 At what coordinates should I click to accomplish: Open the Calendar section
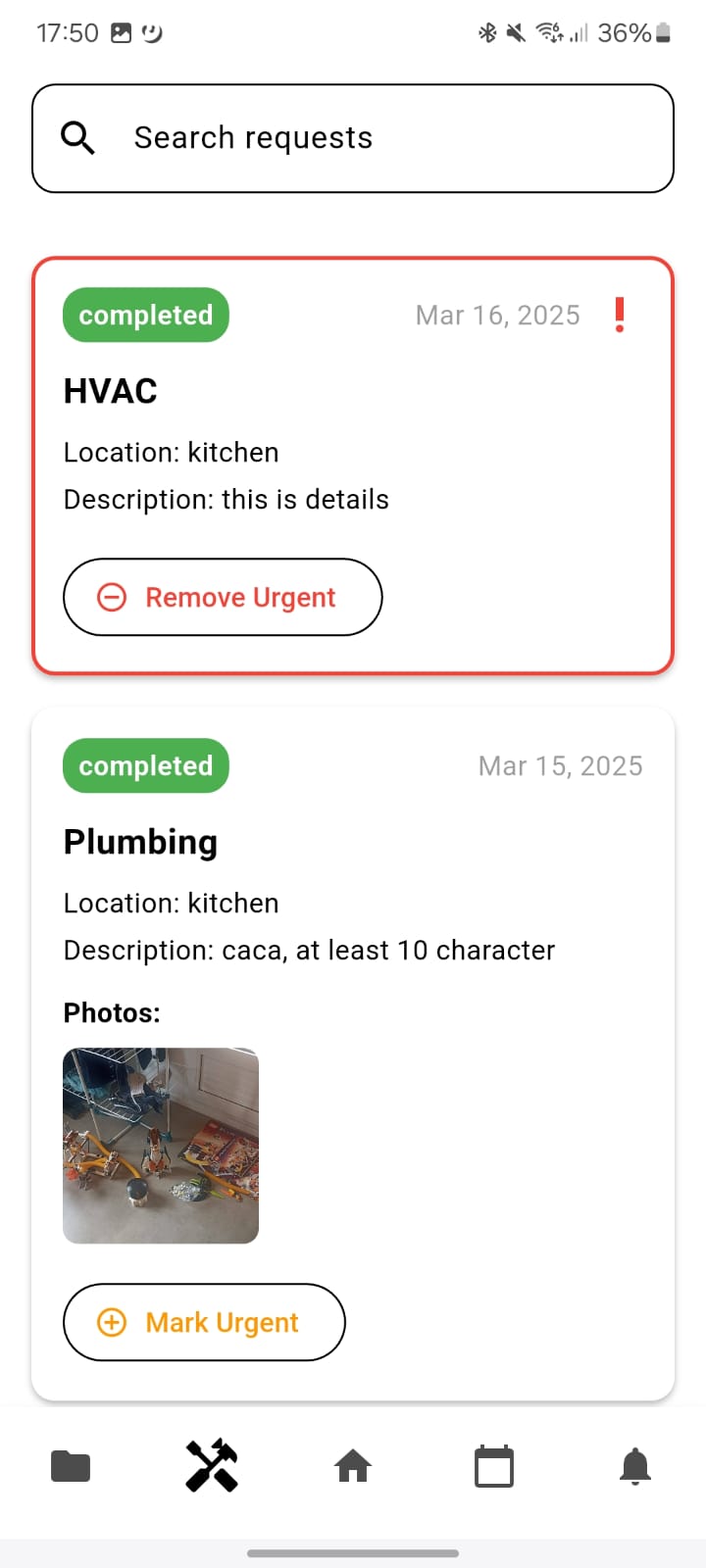pyautogui.click(x=494, y=1465)
